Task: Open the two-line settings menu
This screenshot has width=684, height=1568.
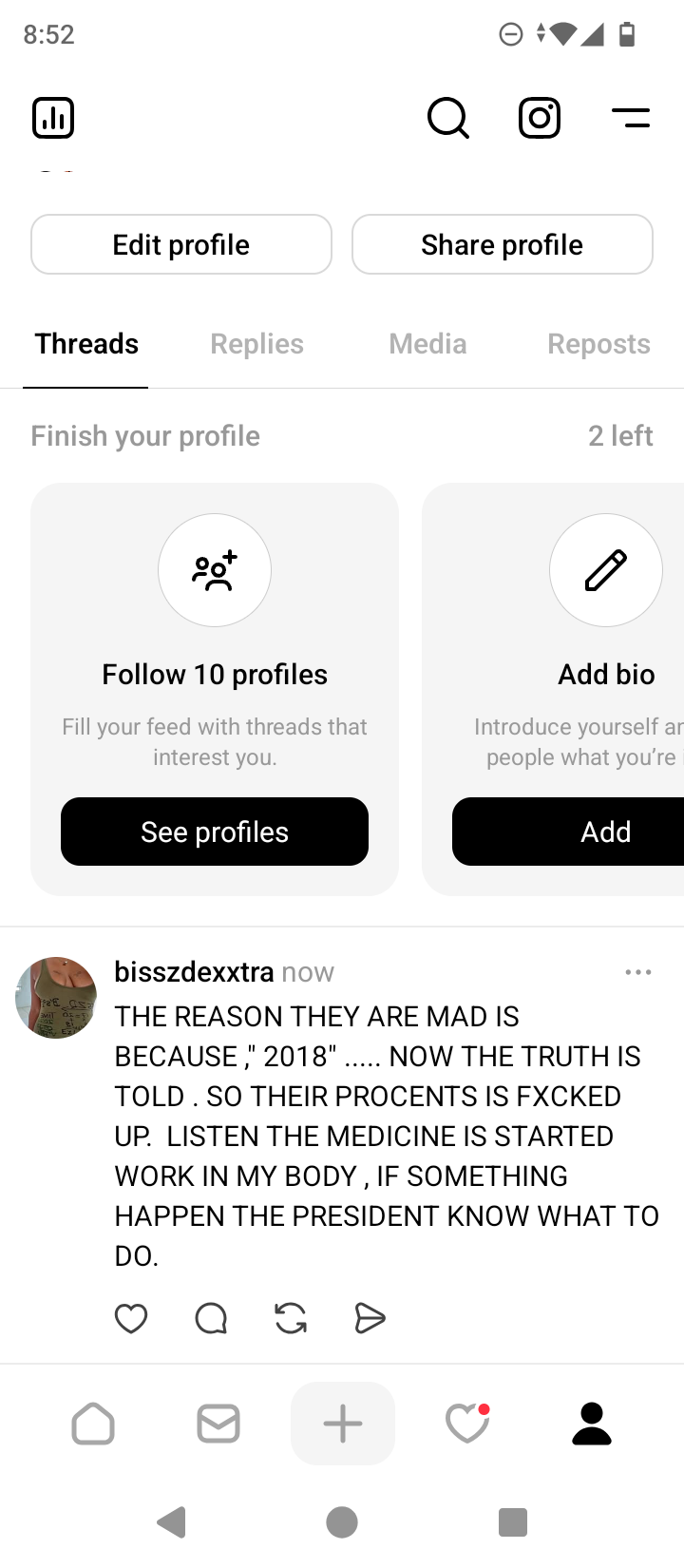Action: tap(630, 118)
